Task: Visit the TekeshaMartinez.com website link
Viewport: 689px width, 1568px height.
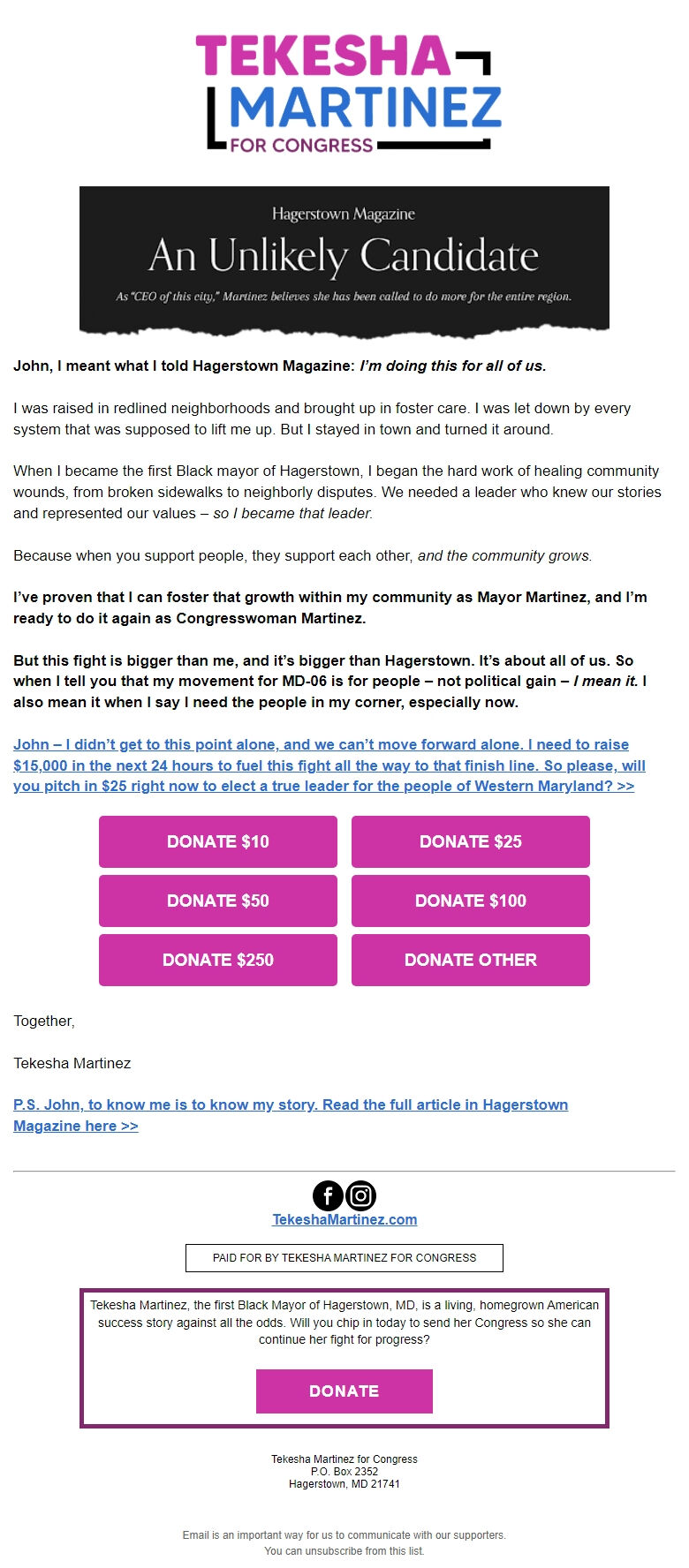Action: click(344, 1219)
